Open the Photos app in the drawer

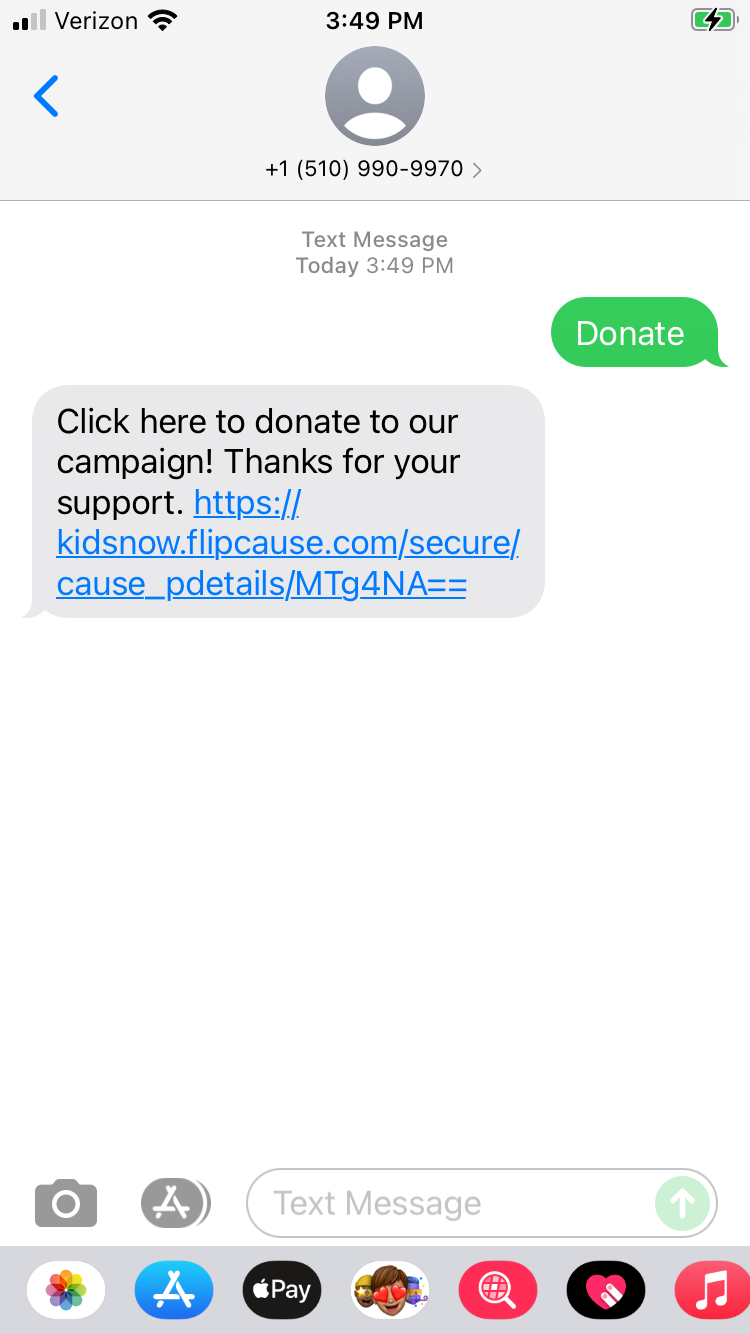[x=66, y=1290]
